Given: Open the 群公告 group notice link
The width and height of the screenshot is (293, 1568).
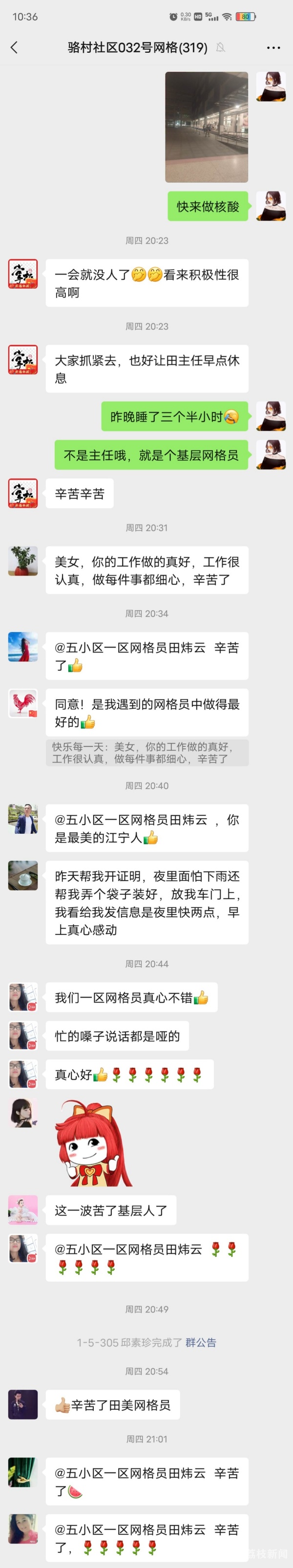Looking at the screenshot, I should click(x=201, y=1342).
